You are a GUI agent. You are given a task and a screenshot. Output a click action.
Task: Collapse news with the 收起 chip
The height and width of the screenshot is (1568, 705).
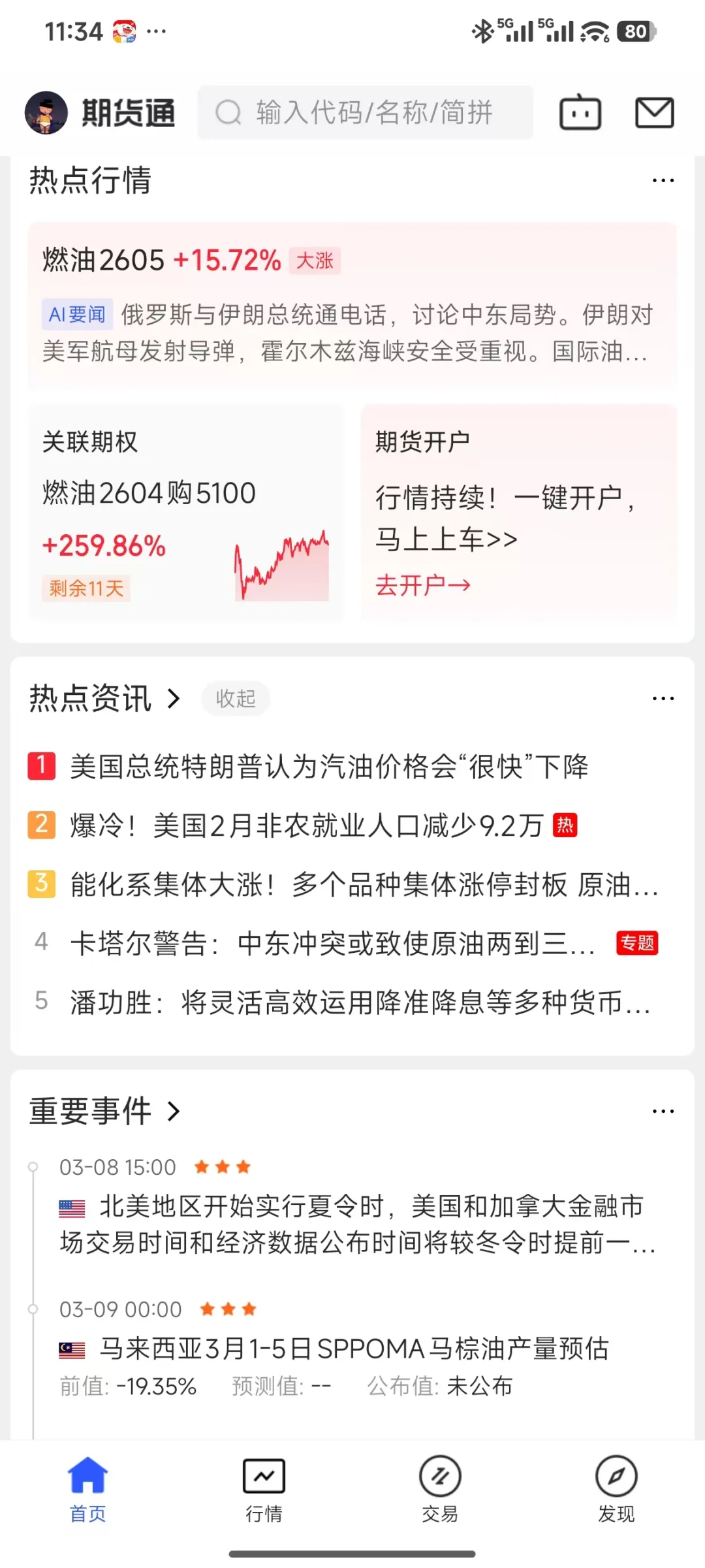(236, 698)
